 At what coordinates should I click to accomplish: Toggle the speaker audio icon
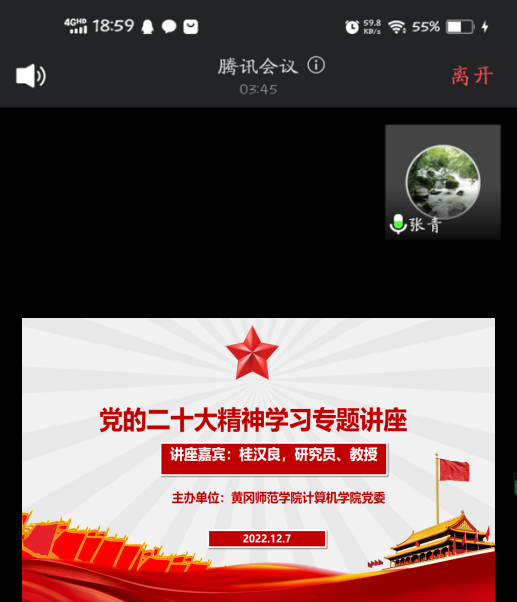(31, 76)
